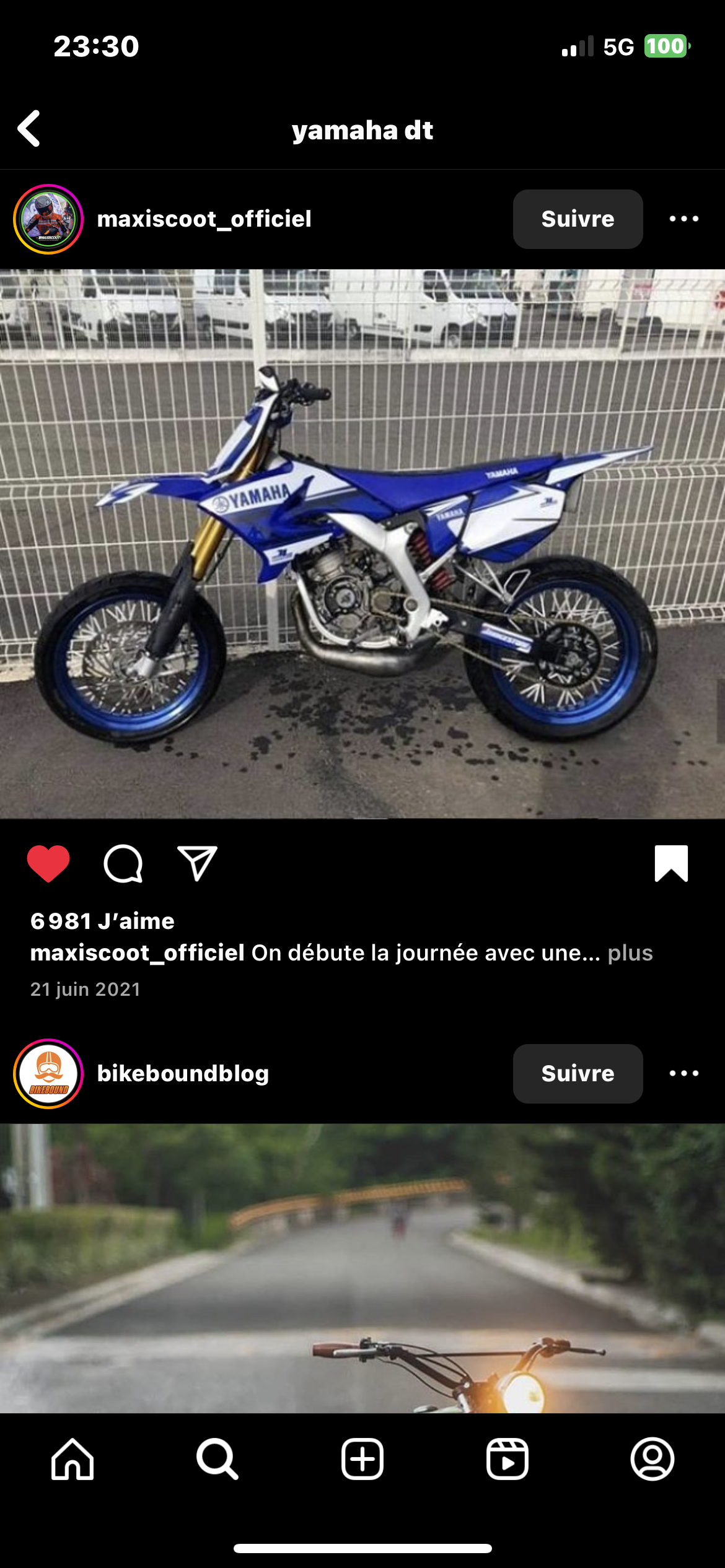725x1568 pixels.
Task: Open maxiscoot_officiel profile avatar
Action: pyautogui.click(x=48, y=219)
